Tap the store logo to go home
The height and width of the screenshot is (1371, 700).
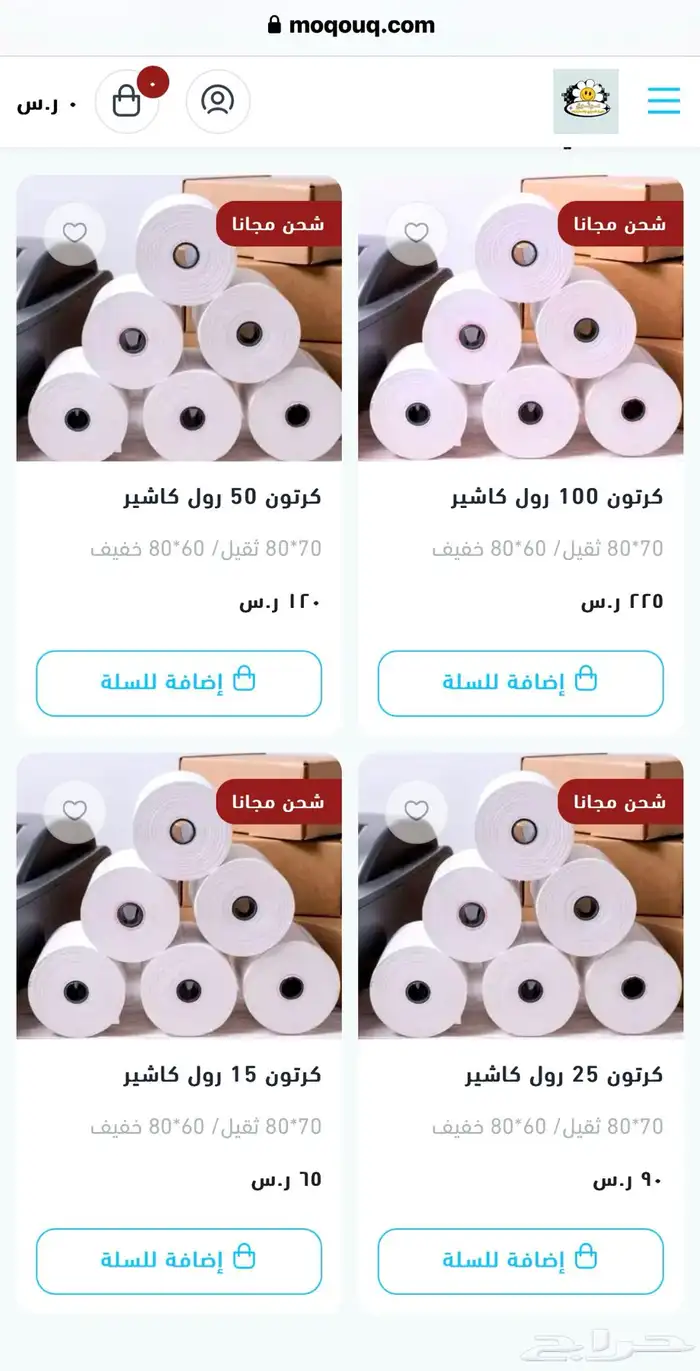click(586, 101)
